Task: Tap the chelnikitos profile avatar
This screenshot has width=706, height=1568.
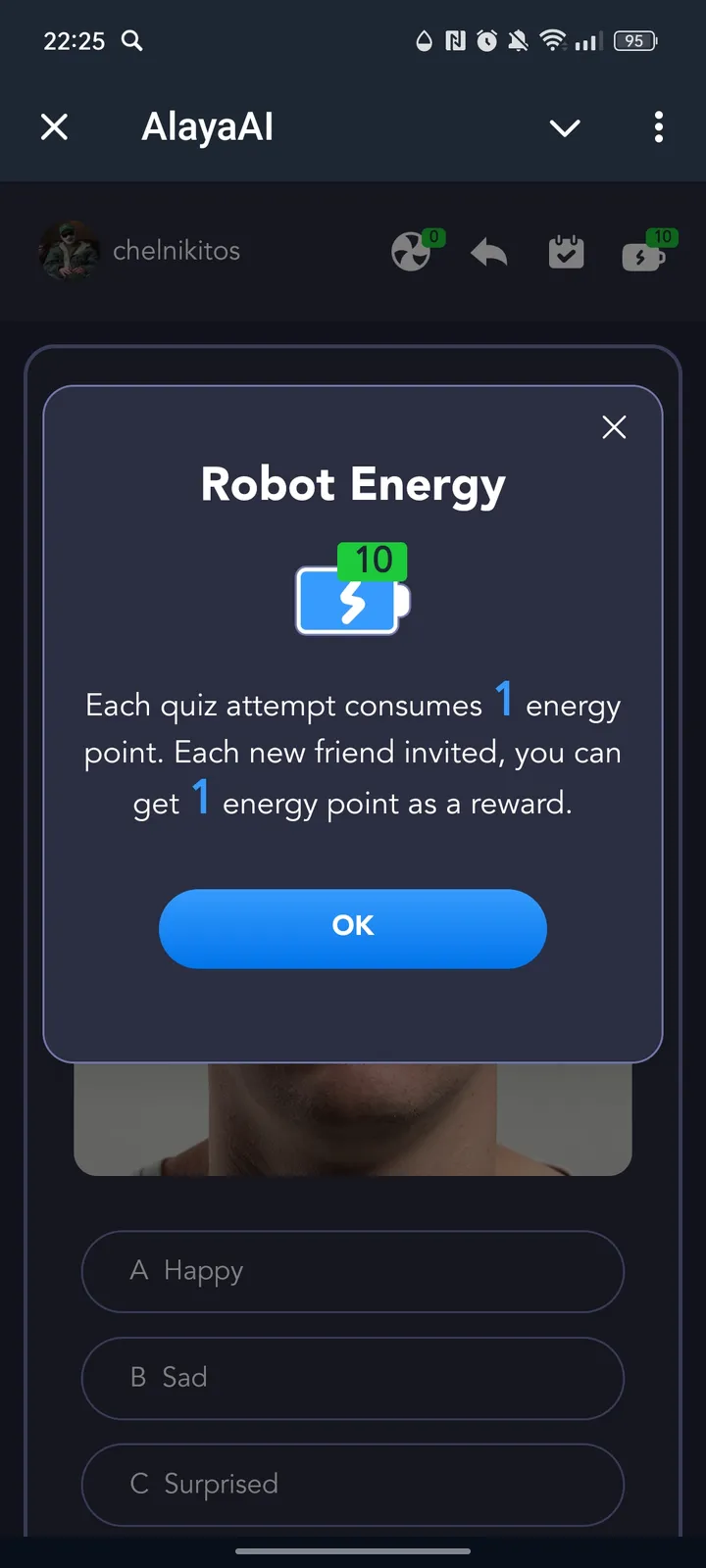Action: click(69, 251)
